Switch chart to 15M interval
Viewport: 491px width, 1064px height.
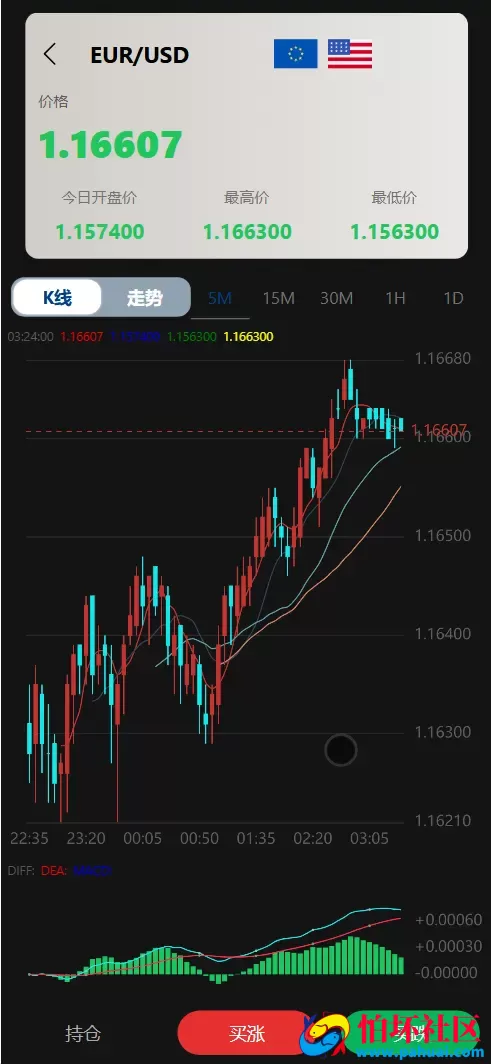278,298
